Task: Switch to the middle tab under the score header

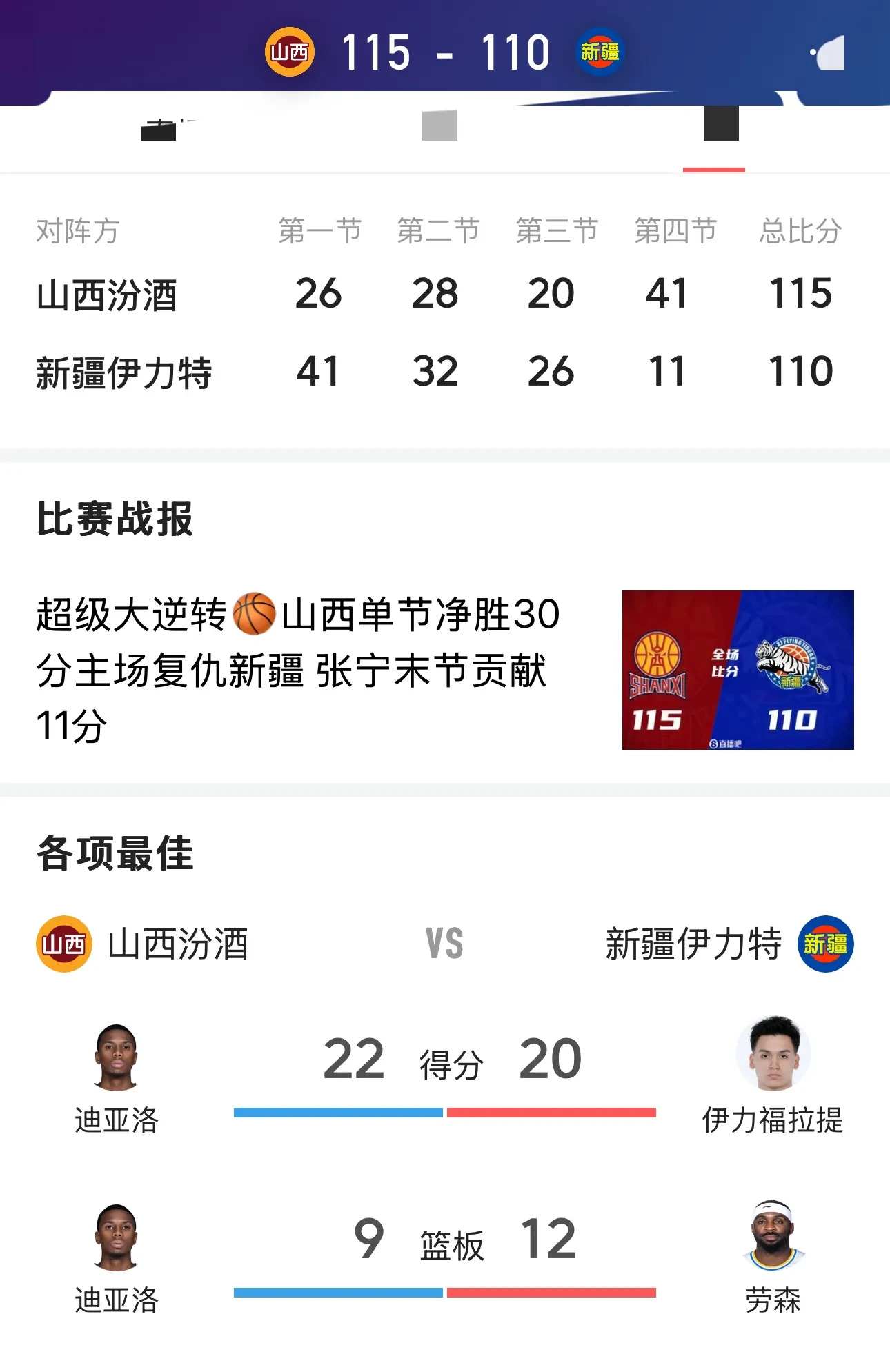Action: (439, 126)
